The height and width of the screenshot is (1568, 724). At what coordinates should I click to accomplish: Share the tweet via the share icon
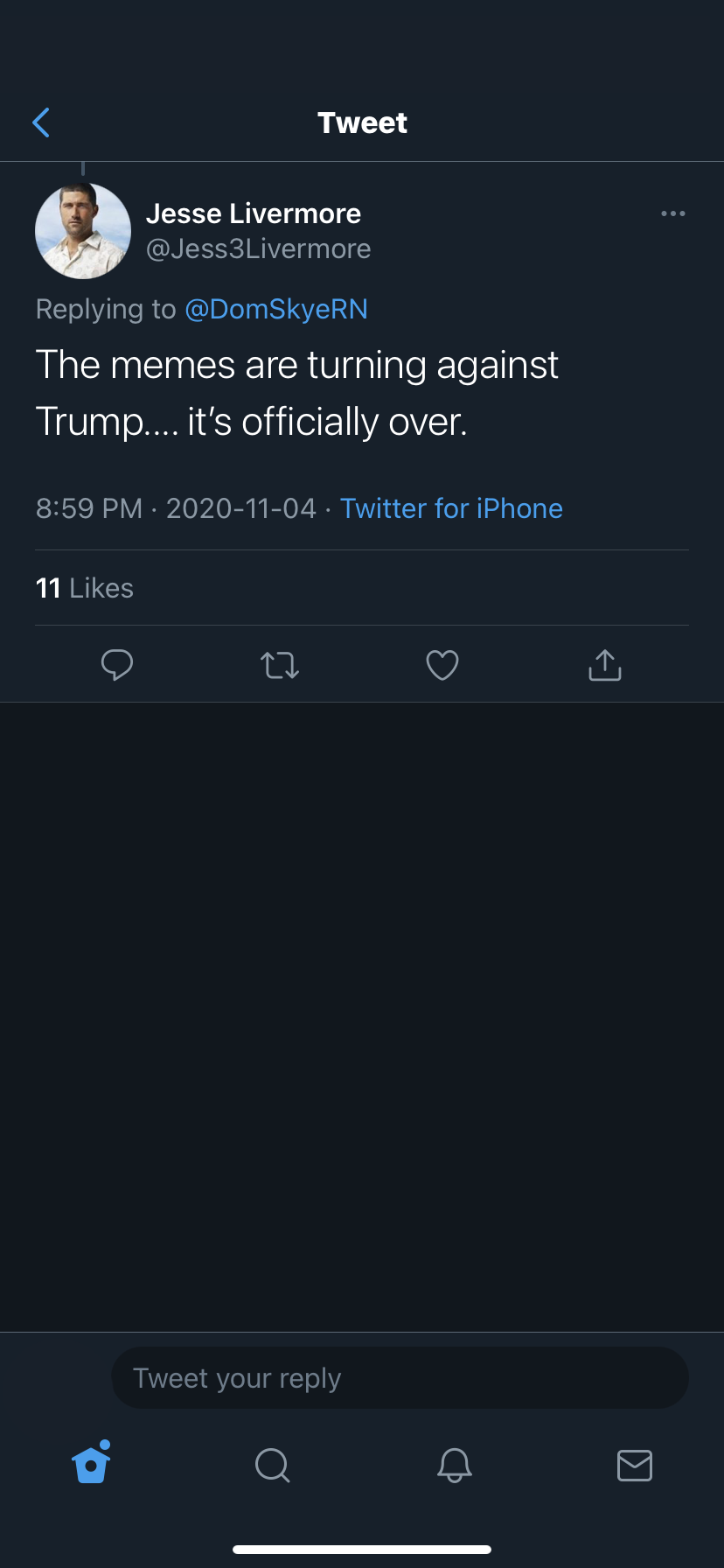pyautogui.click(x=604, y=665)
